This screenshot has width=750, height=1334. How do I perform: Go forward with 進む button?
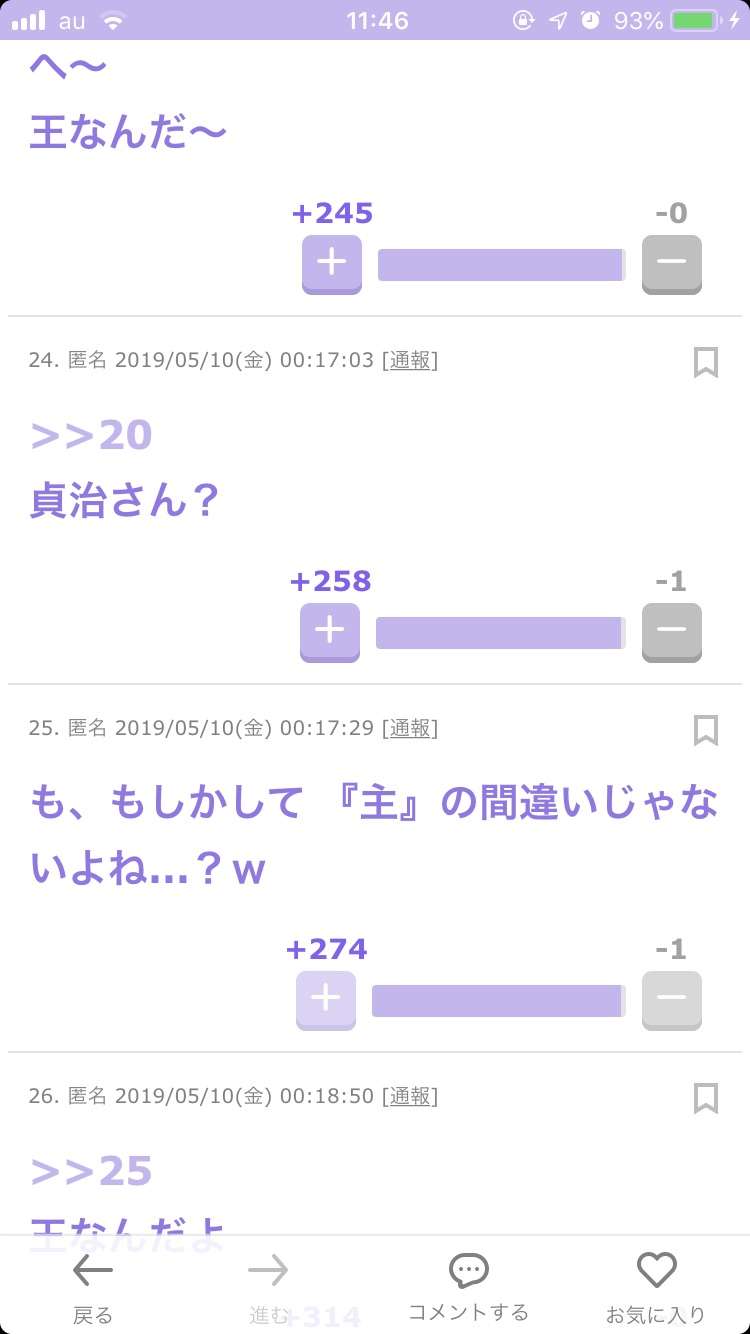click(x=268, y=1287)
